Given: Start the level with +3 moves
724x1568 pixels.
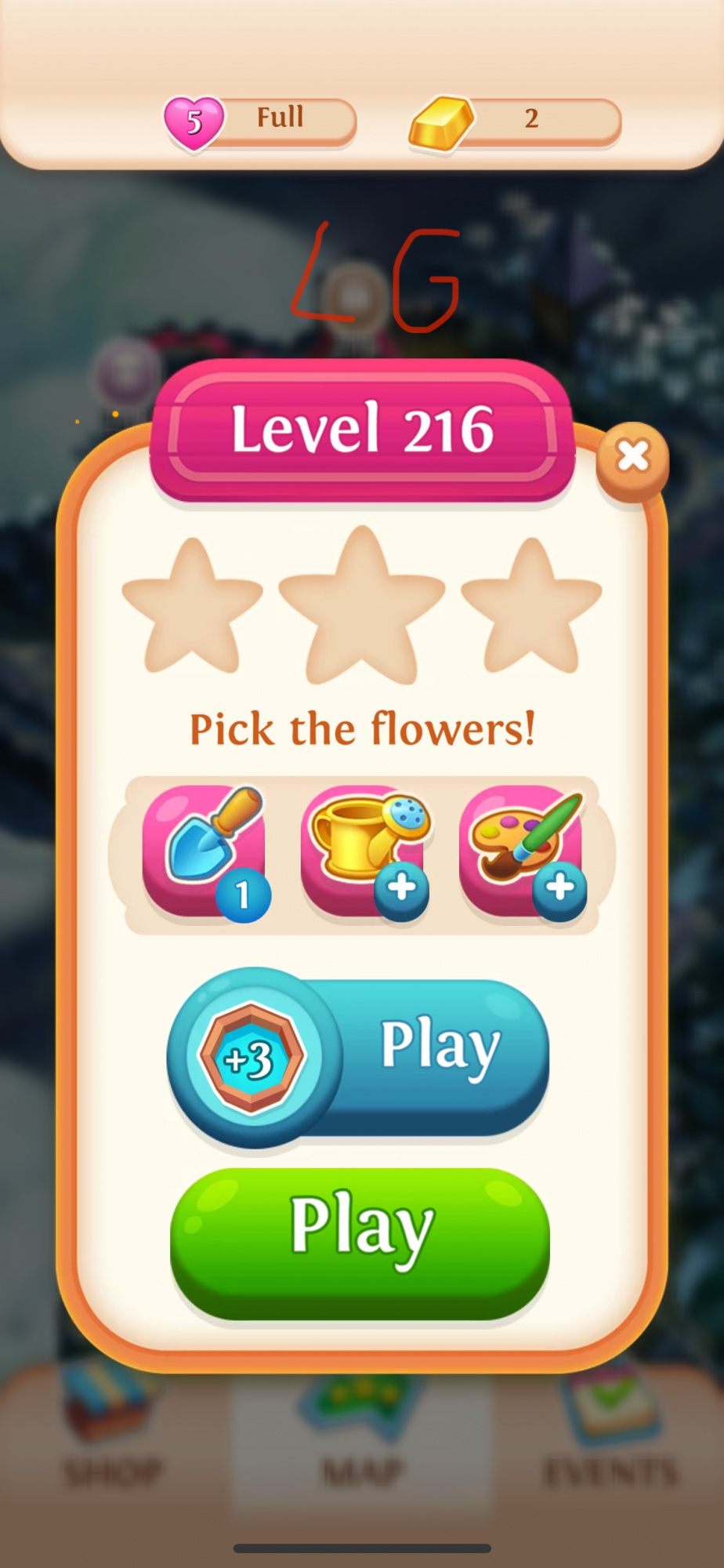Looking at the screenshot, I should (359, 1057).
